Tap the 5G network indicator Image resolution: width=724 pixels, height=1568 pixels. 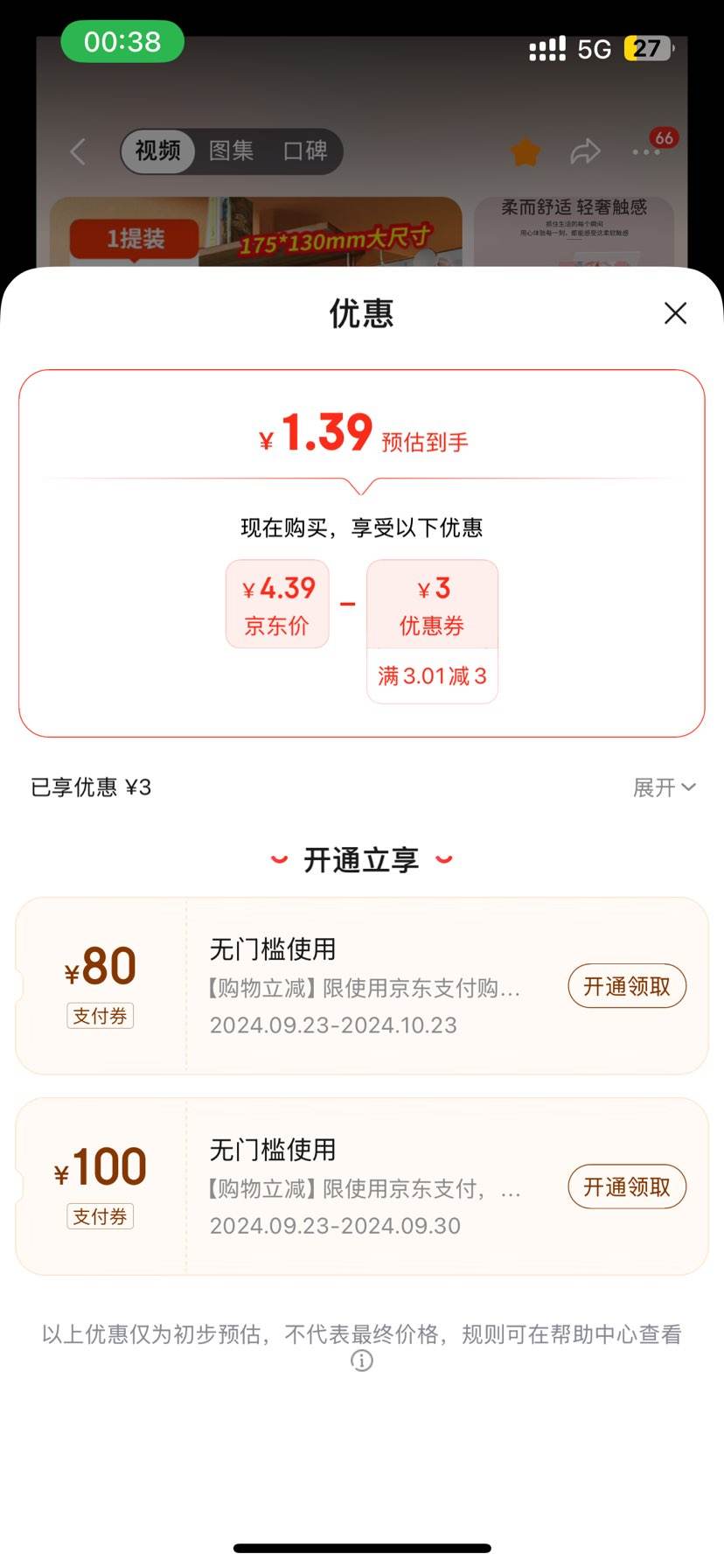pyautogui.click(x=594, y=49)
